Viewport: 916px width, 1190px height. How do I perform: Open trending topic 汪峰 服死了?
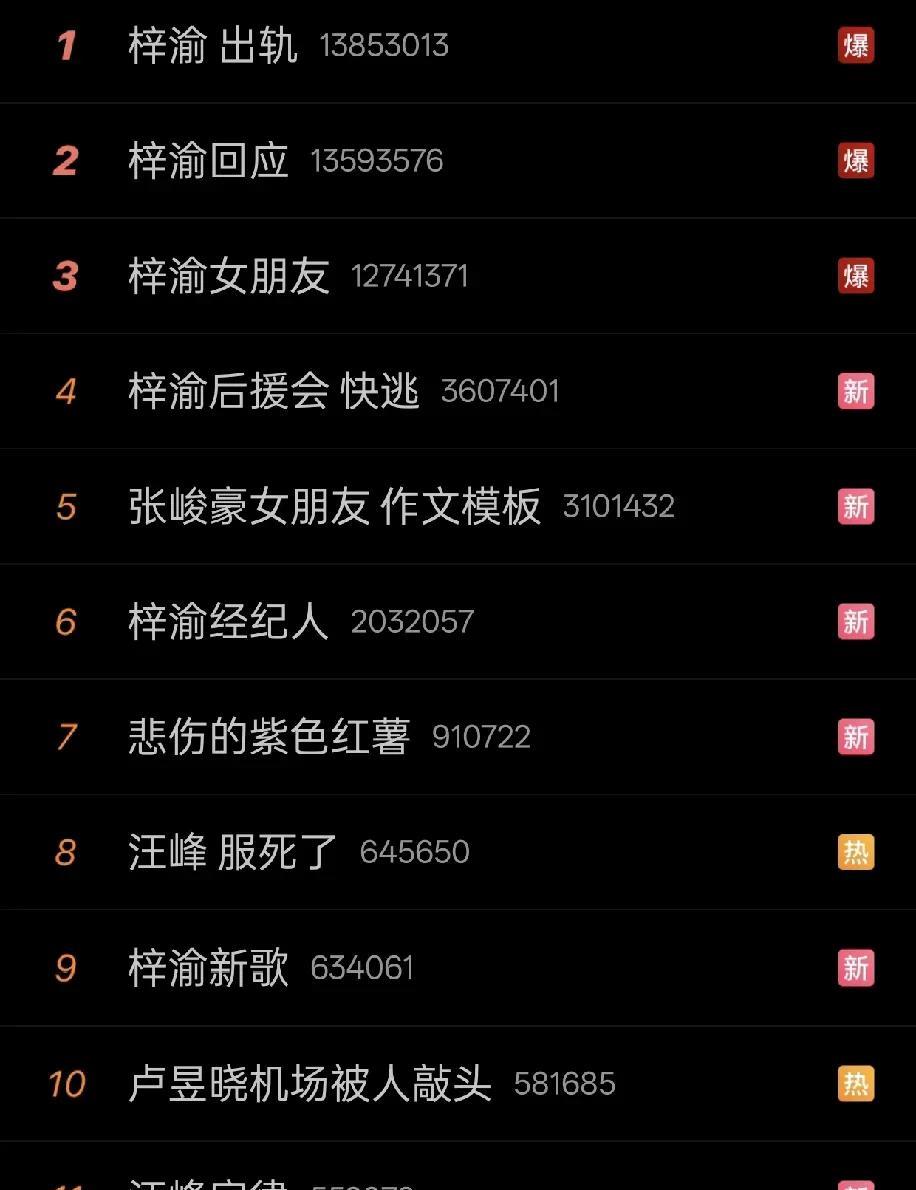pyautogui.click(x=233, y=852)
